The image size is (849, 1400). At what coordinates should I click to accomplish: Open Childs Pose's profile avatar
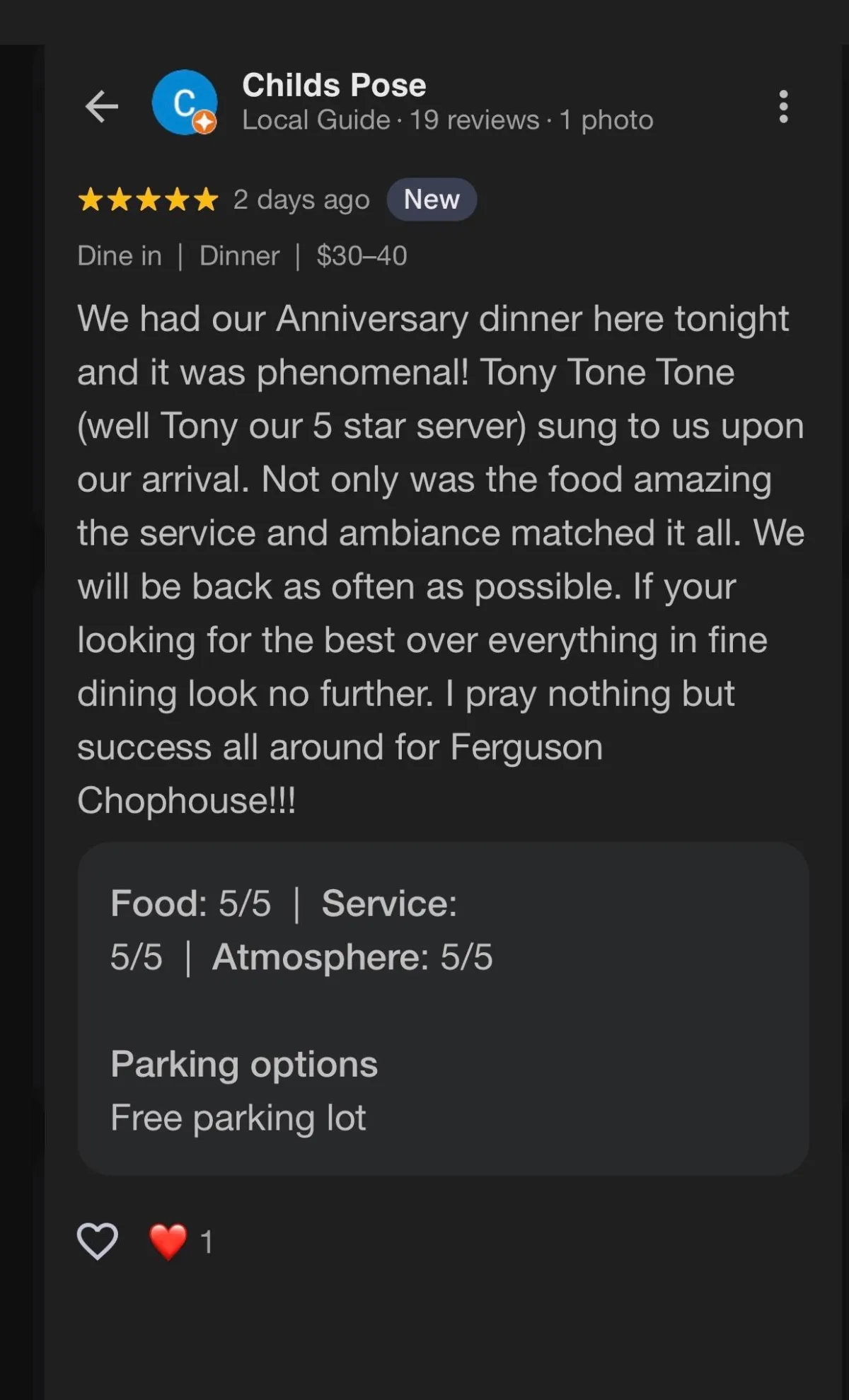click(x=184, y=103)
